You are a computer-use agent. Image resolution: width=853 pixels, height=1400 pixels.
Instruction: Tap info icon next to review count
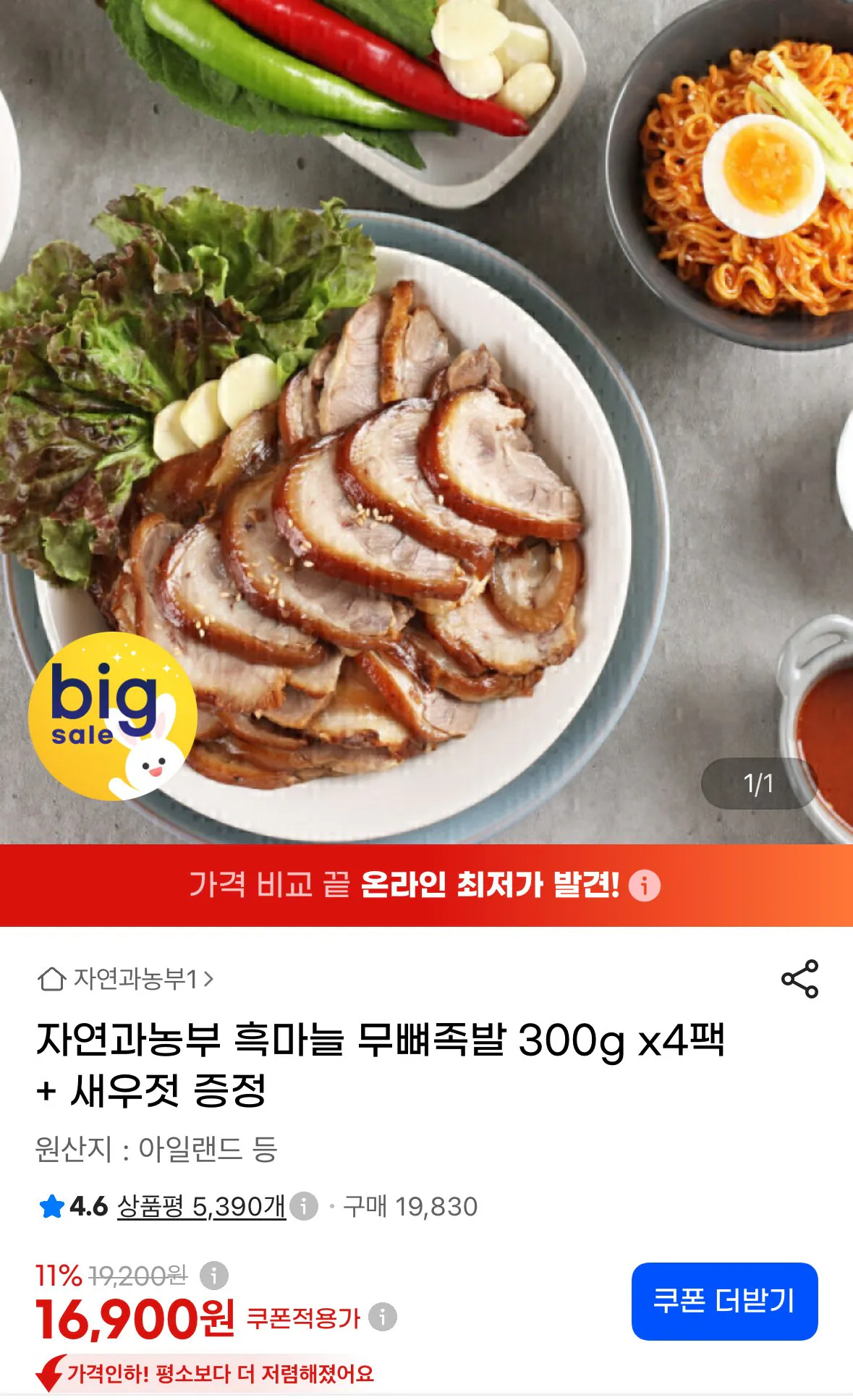point(304,1206)
